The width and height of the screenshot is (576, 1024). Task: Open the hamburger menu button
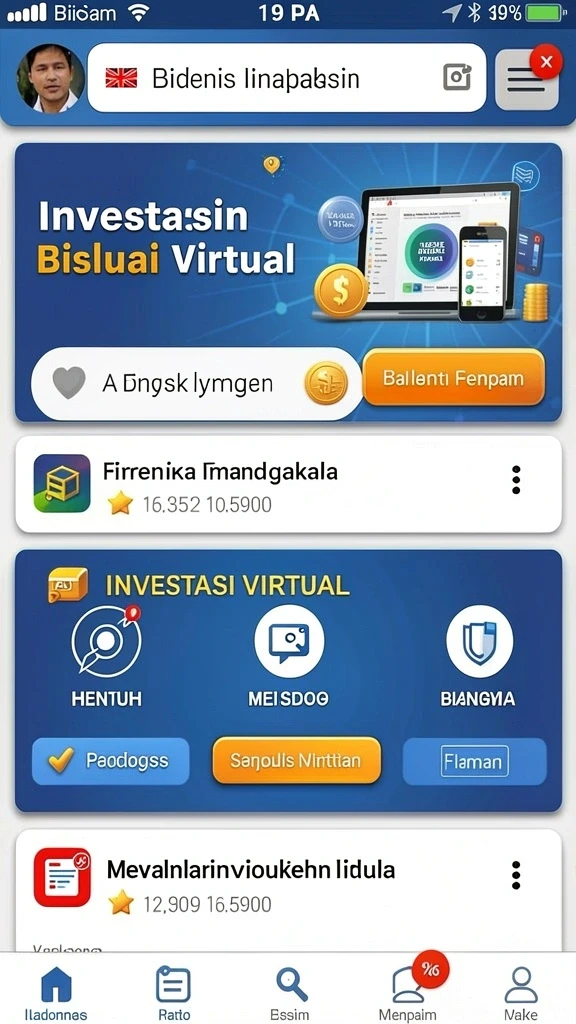click(x=526, y=79)
